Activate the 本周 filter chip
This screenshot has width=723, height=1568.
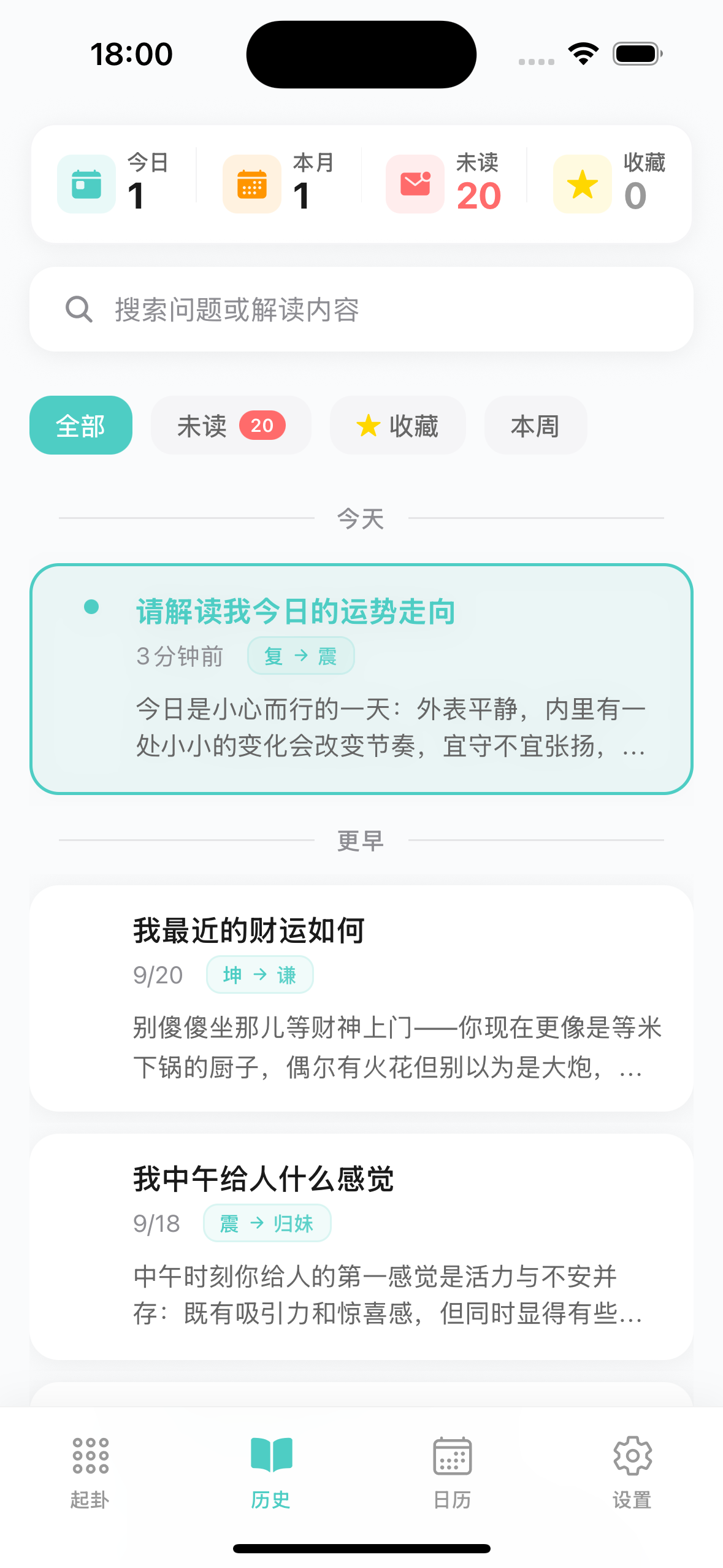(x=535, y=425)
